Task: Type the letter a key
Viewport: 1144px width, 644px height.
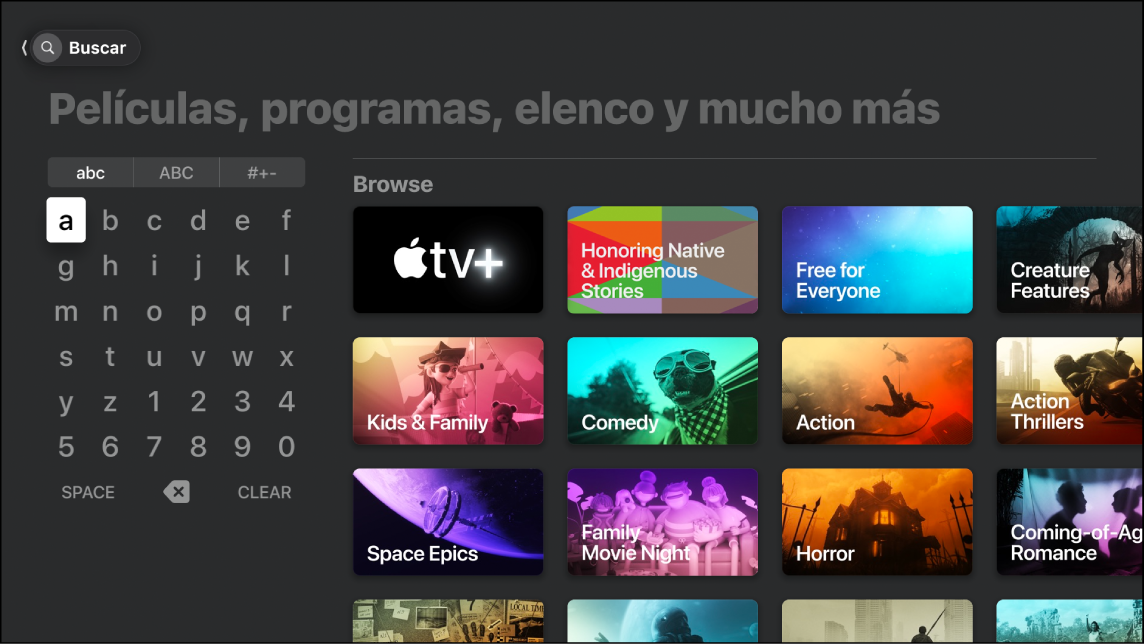Action: tap(66, 220)
